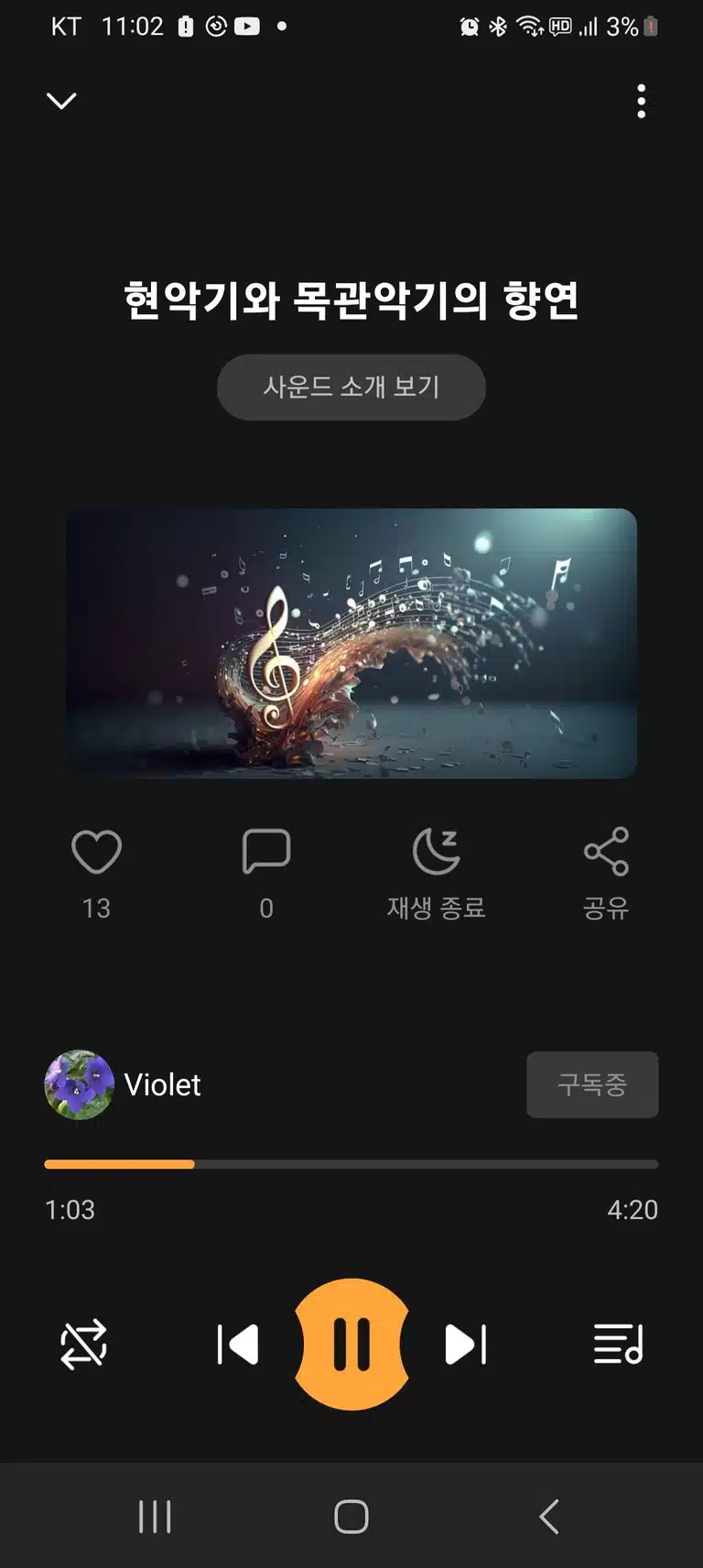Skip to the next track
This screenshot has width=703, height=1568.
(465, 1345)
